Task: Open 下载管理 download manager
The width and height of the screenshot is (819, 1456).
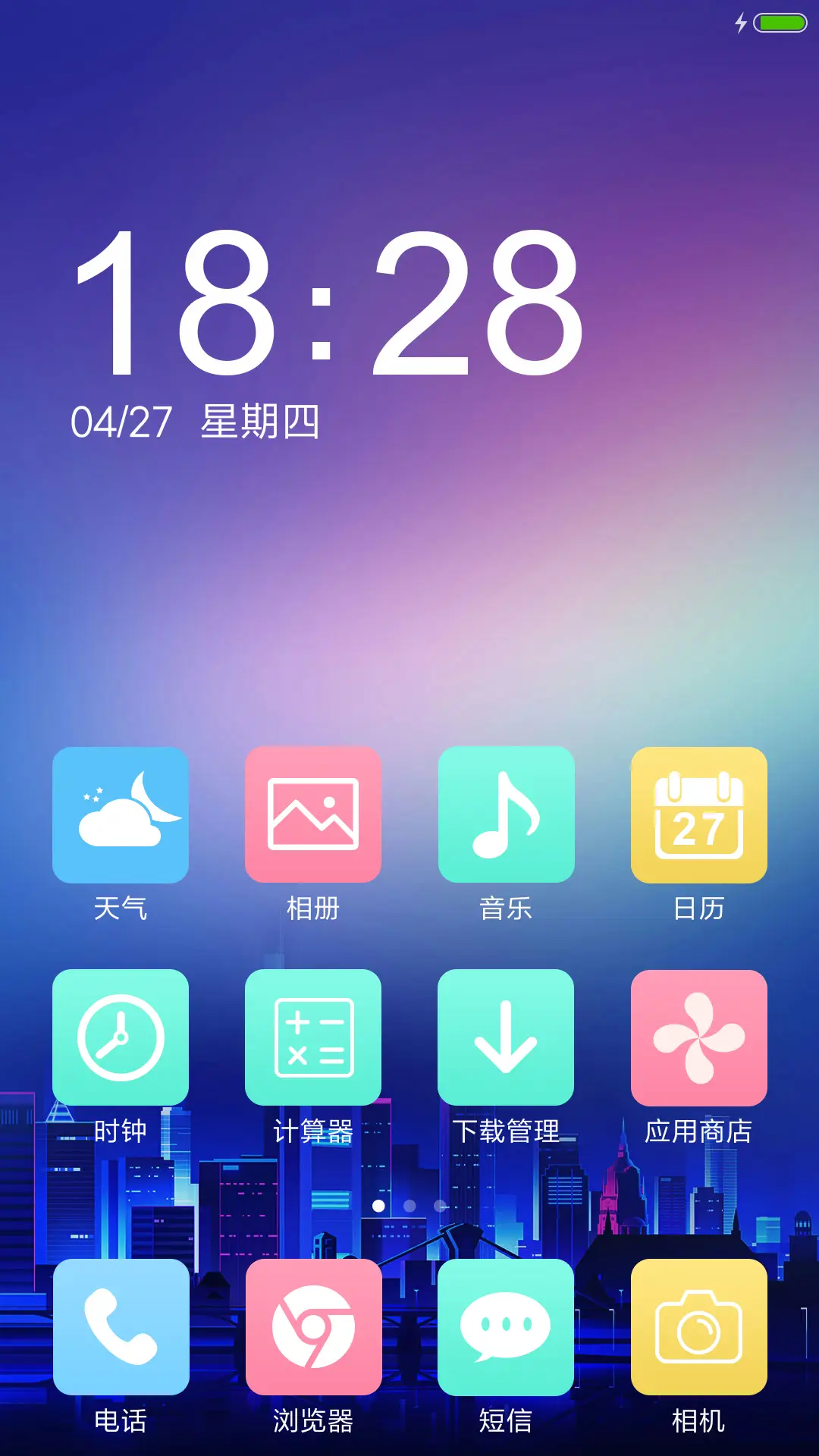Action: 507,1039
